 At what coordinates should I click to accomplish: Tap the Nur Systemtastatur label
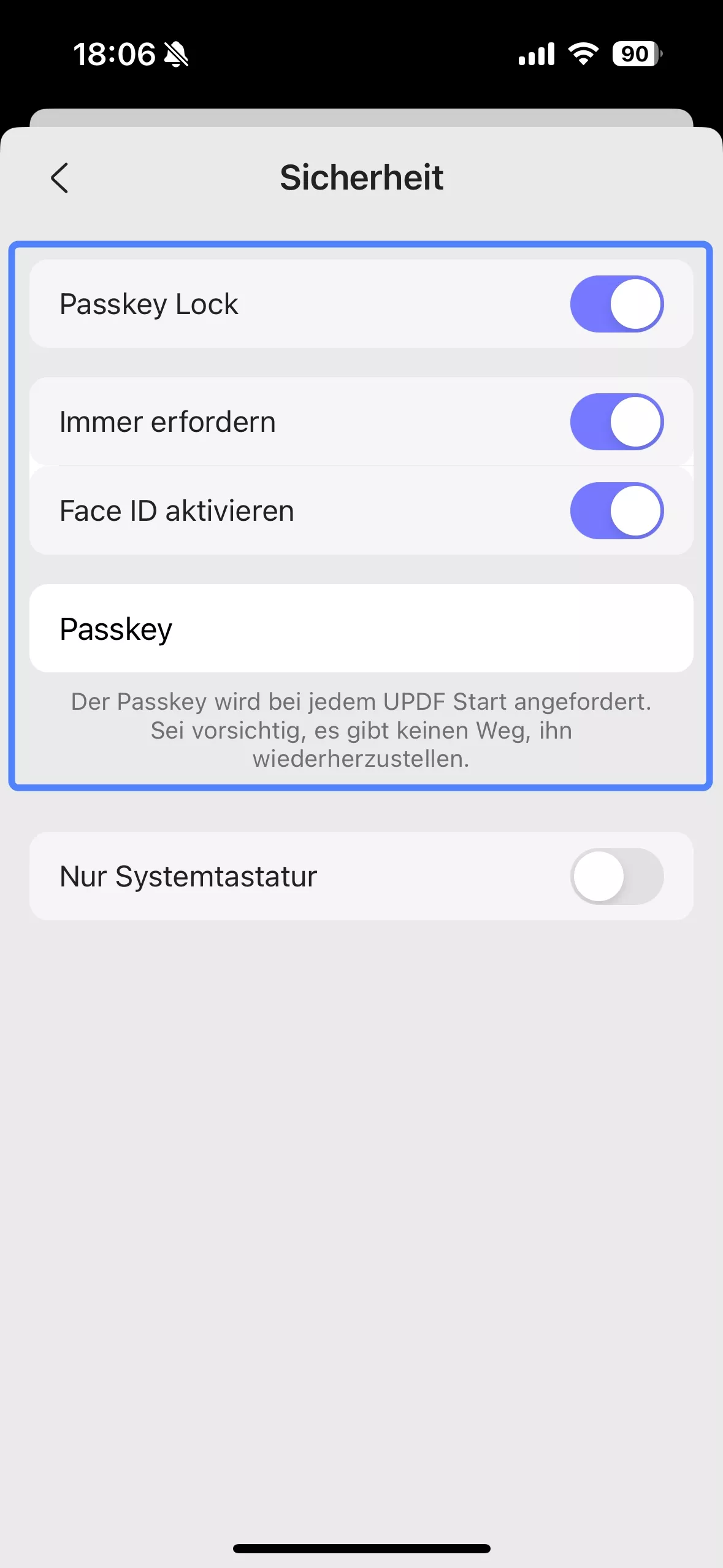pos(188,876)
